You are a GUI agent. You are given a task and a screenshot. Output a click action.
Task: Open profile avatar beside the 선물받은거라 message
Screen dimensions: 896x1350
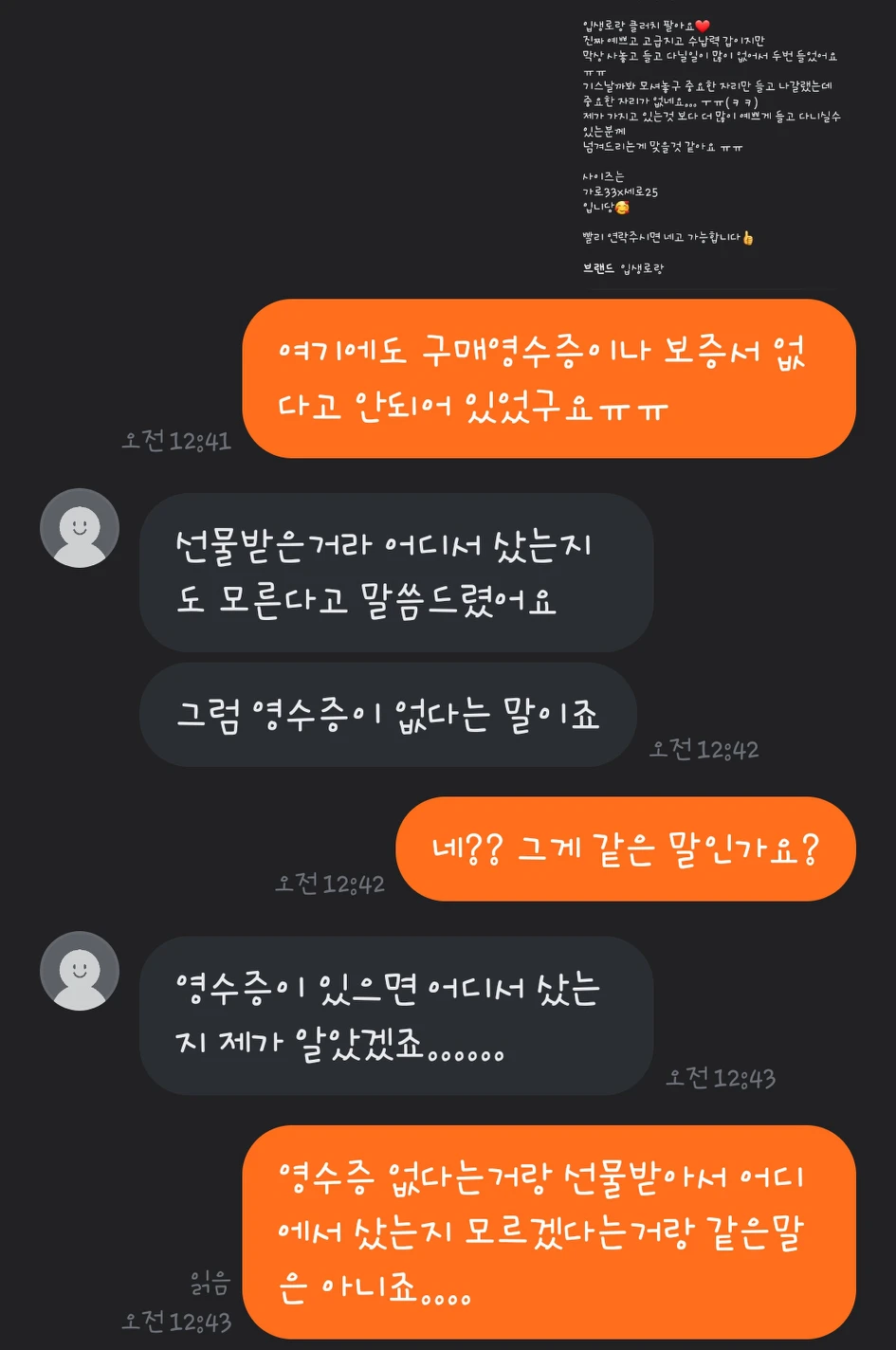pos(80,529)
